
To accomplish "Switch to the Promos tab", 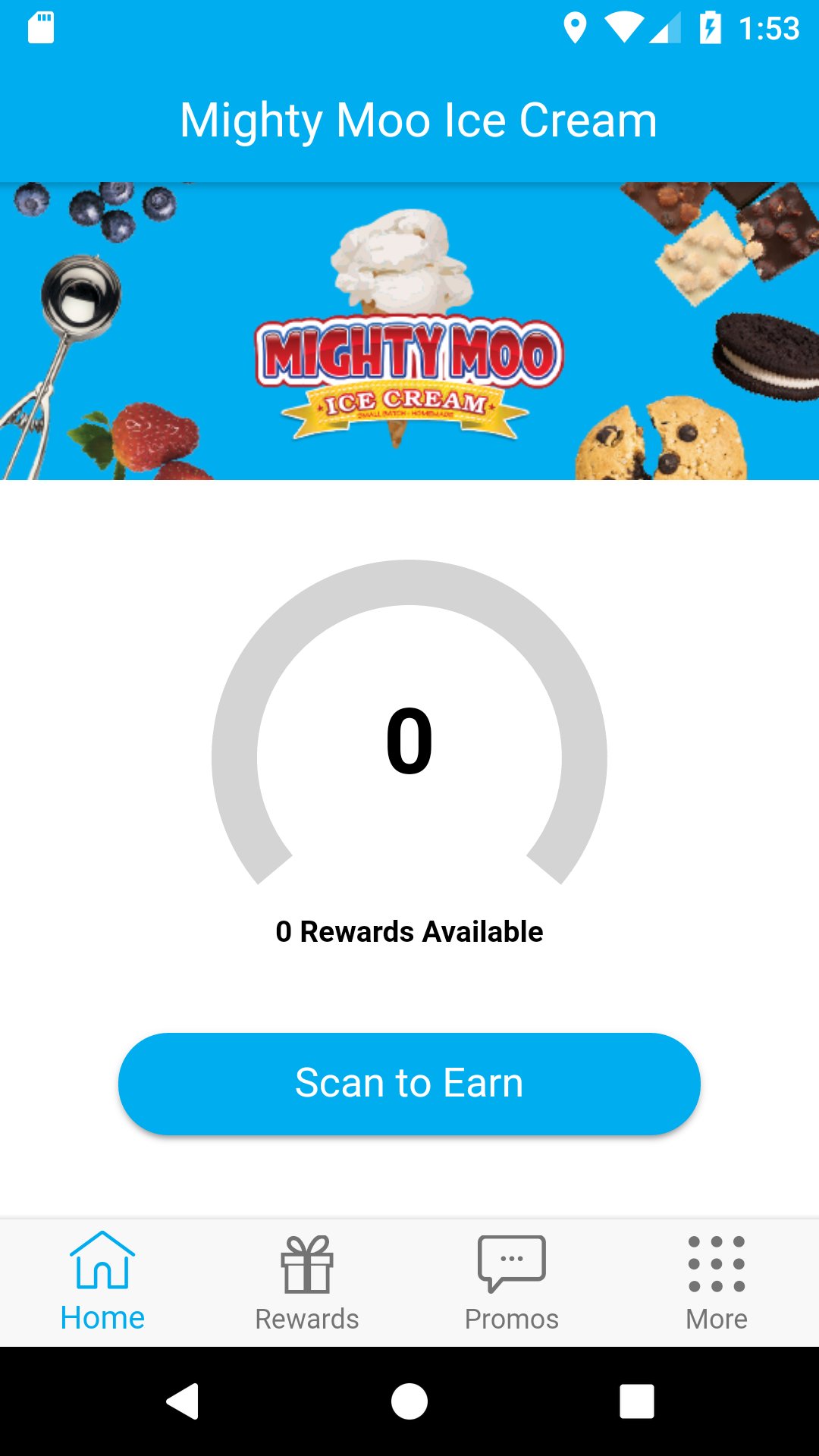I will pos(512,1282).
